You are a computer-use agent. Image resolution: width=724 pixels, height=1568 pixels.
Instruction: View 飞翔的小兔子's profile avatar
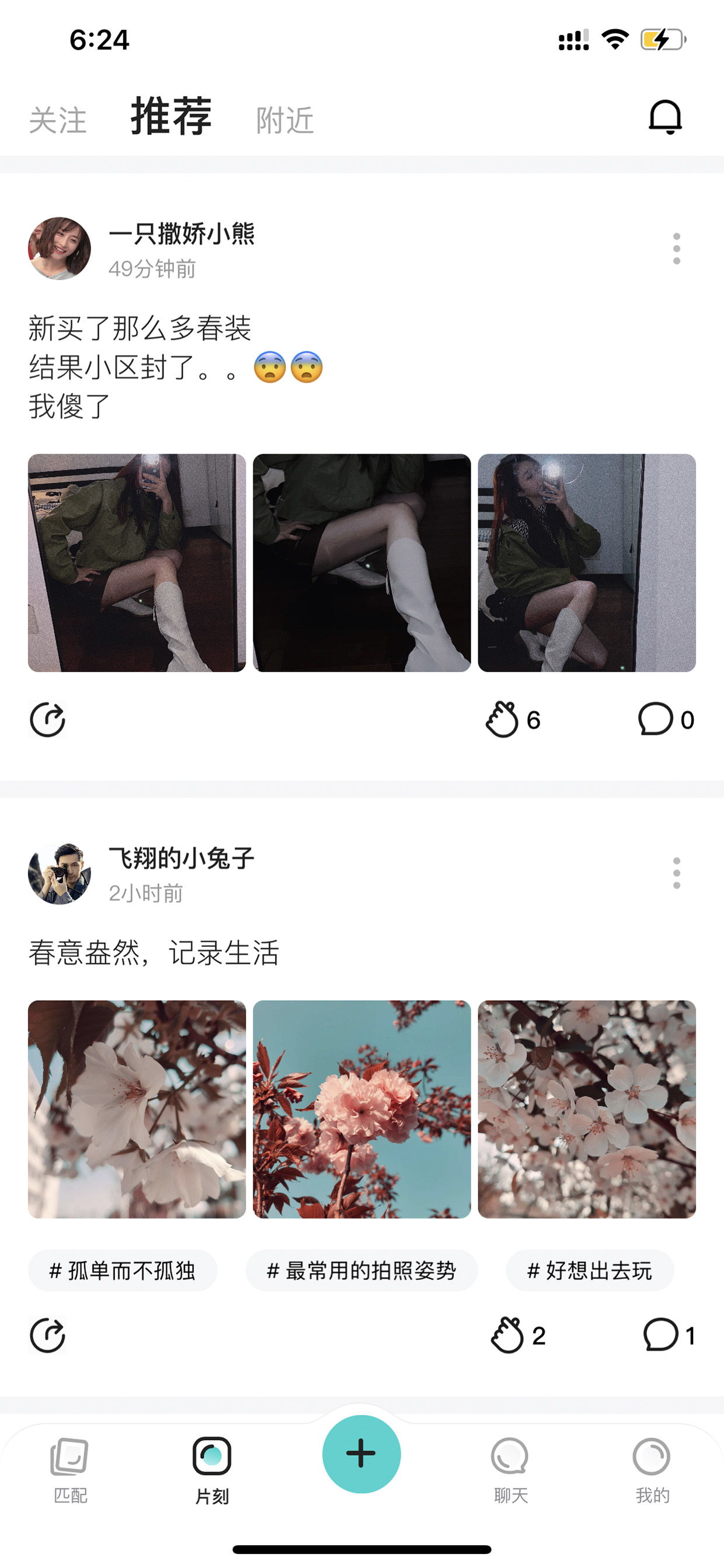60,873
